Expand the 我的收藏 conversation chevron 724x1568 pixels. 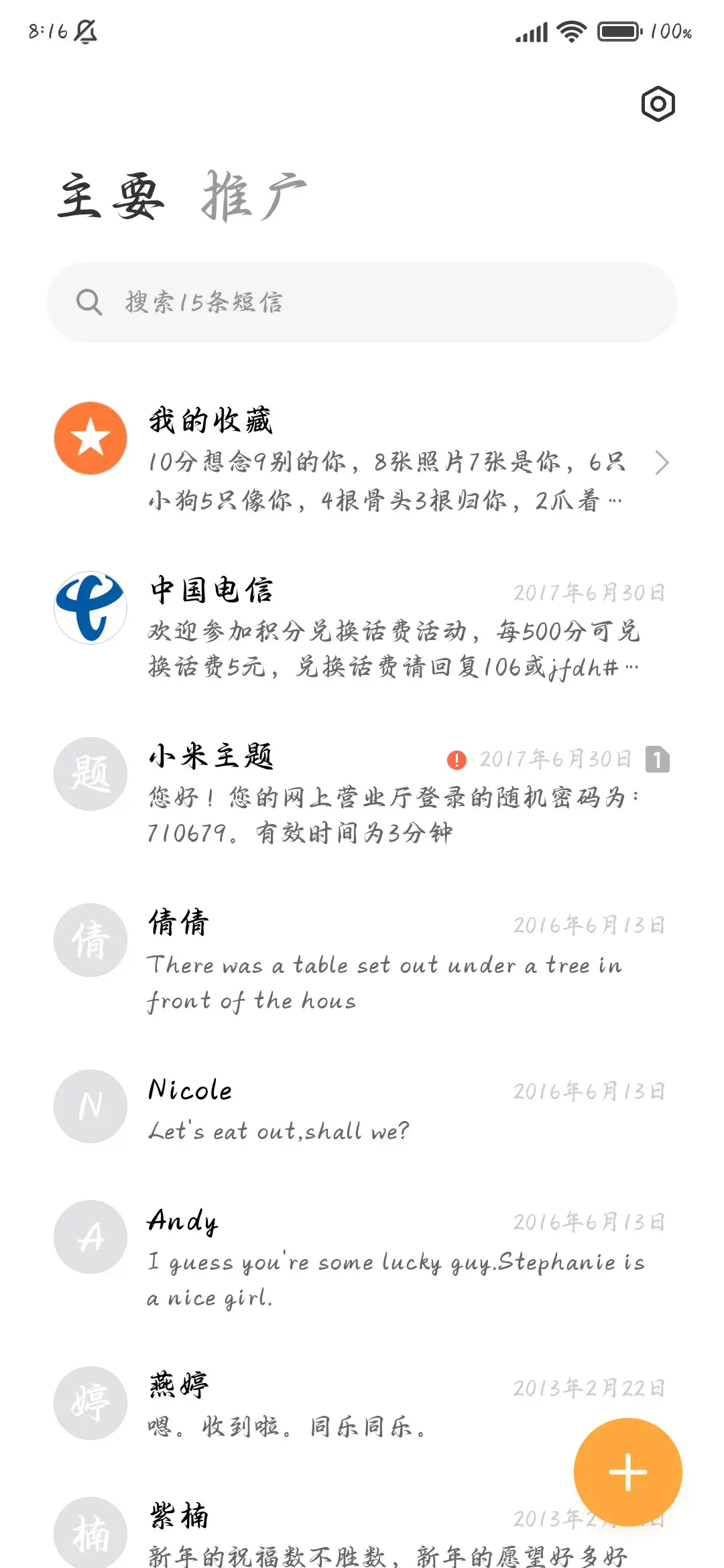[664, 463]
